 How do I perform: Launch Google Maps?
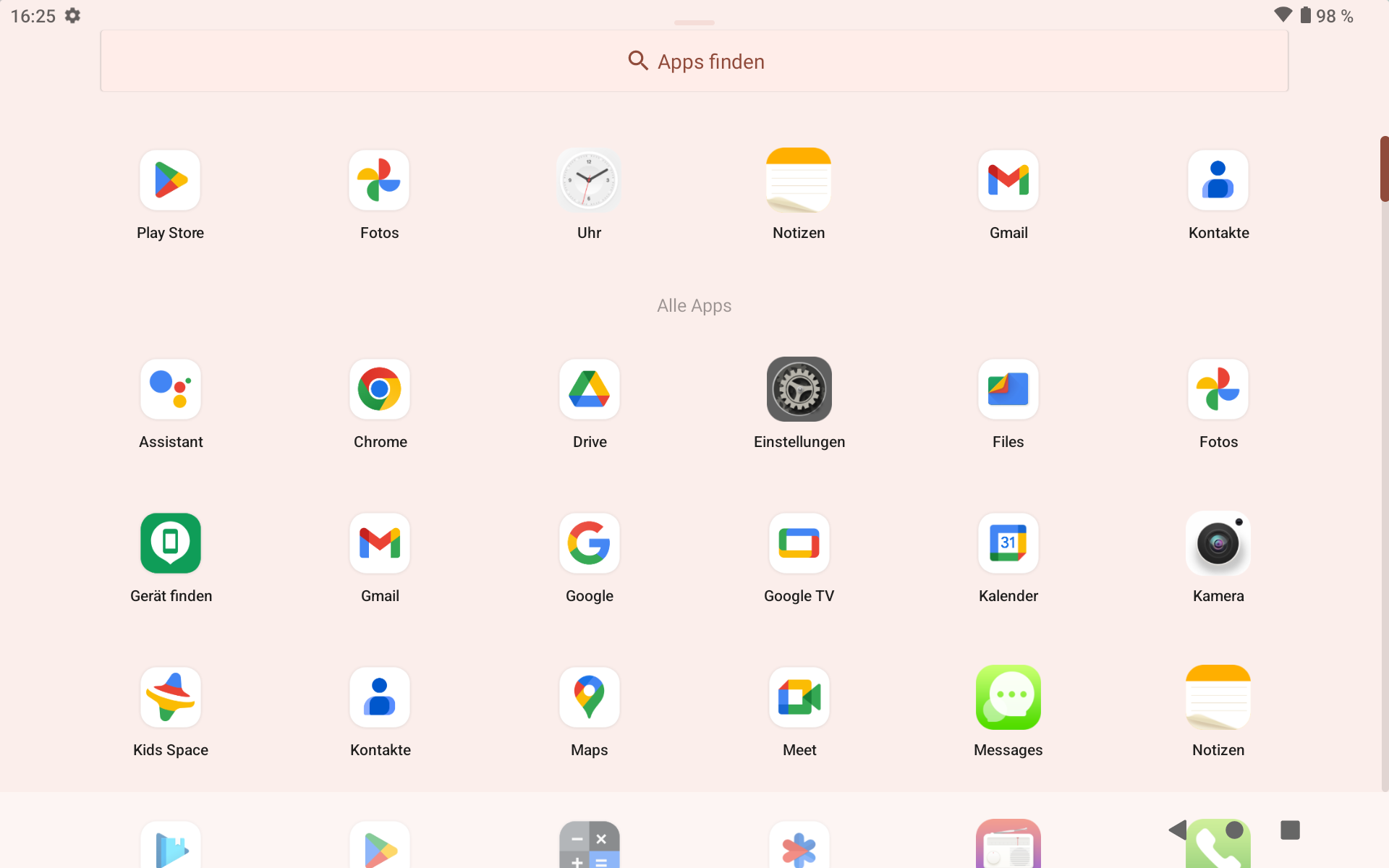589,698
